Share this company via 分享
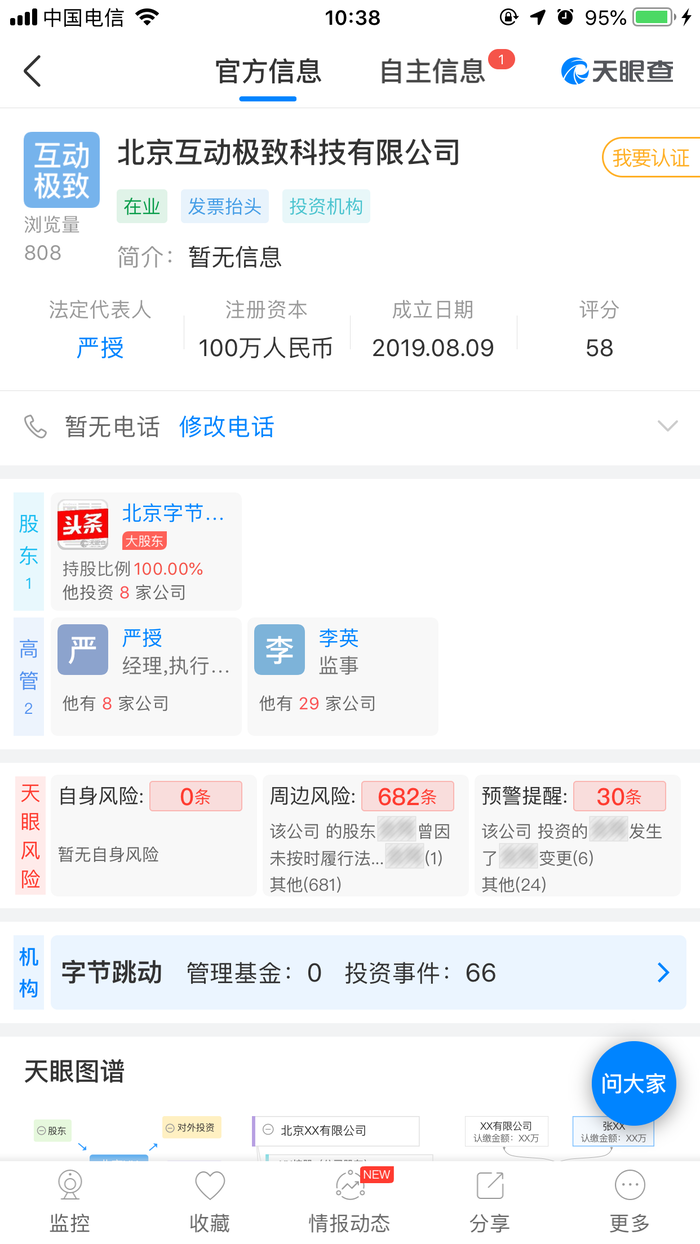The width and height of the screenshot is (700, 1244). coord(490,1201)
